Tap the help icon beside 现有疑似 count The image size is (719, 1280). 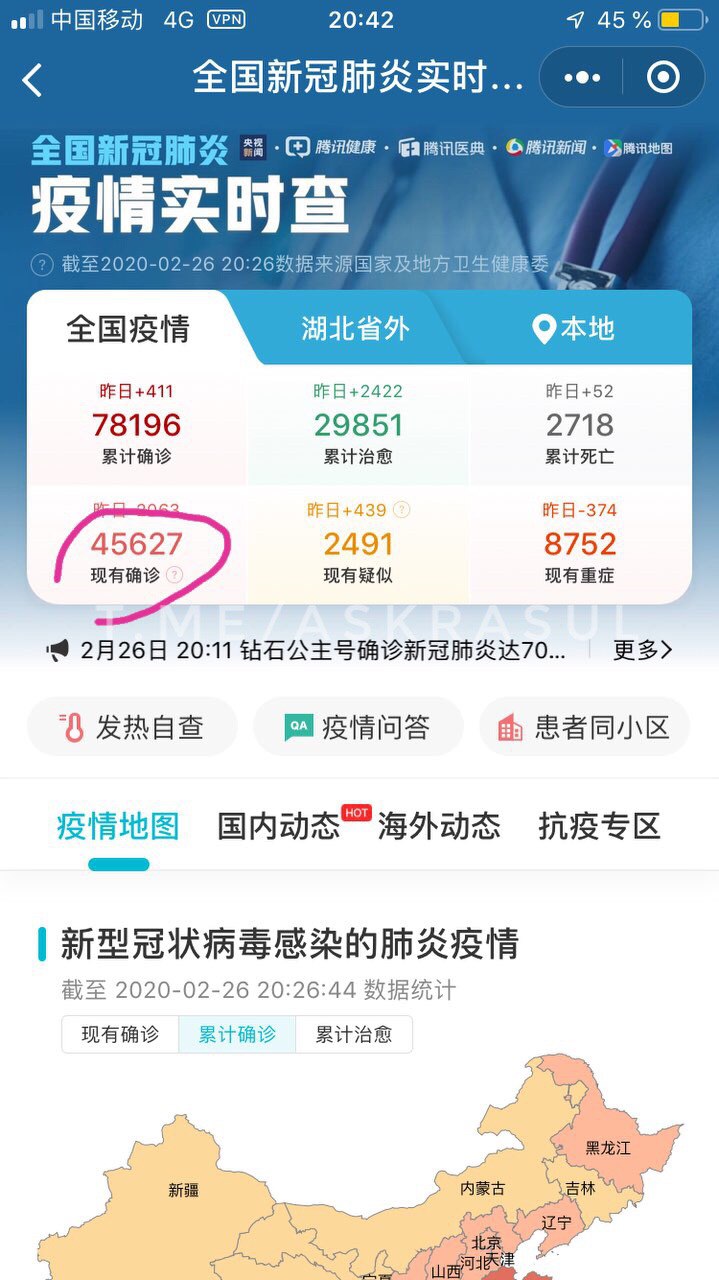pyautogui.click(x=402, y=510)
